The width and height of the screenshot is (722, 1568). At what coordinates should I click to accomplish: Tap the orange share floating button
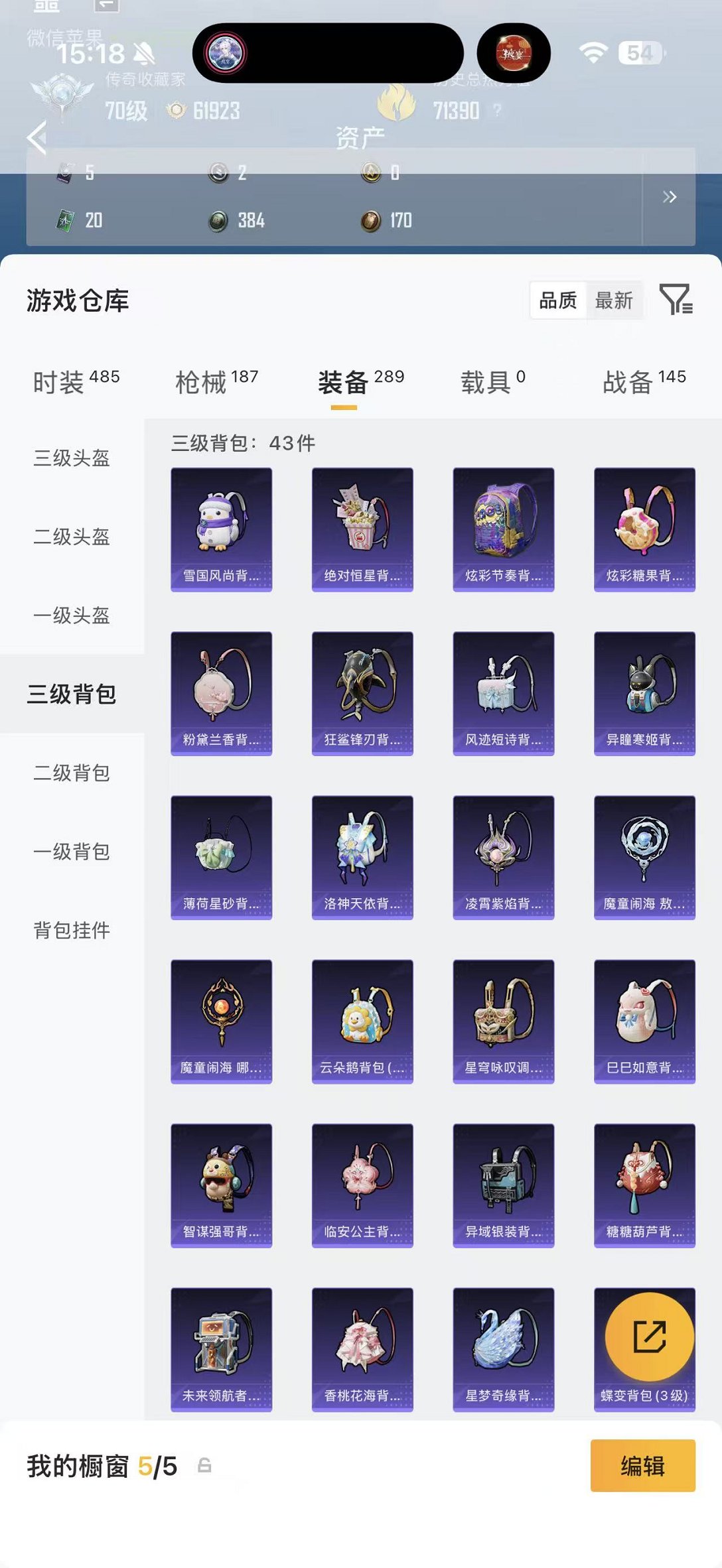point(649,1336)
